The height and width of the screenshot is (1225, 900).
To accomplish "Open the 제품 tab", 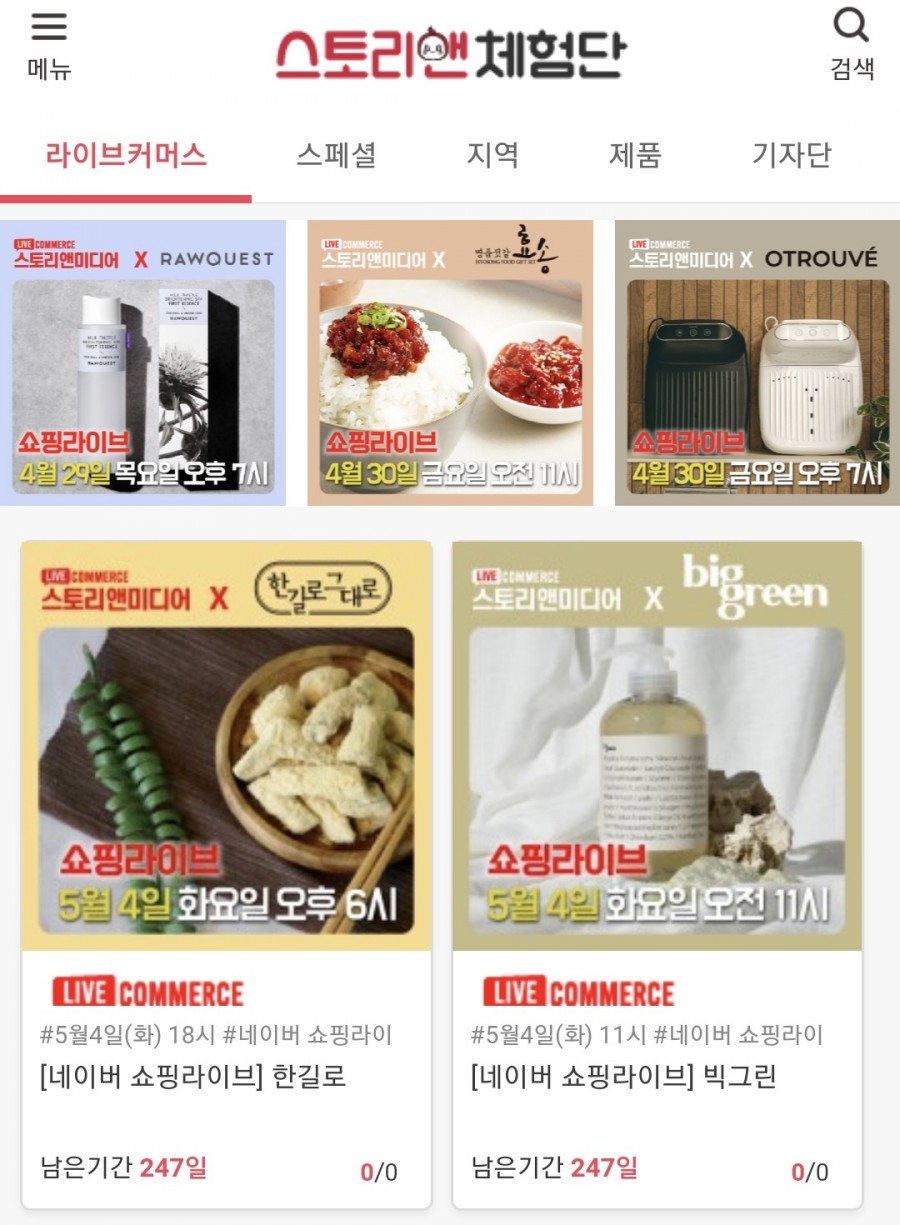I will [635, 156].
